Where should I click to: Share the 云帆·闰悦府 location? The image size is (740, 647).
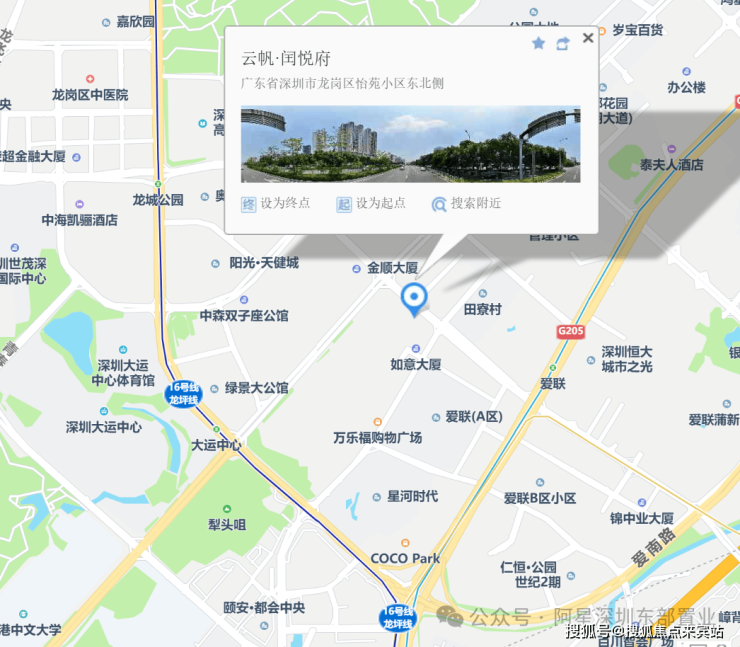(563, 43)
